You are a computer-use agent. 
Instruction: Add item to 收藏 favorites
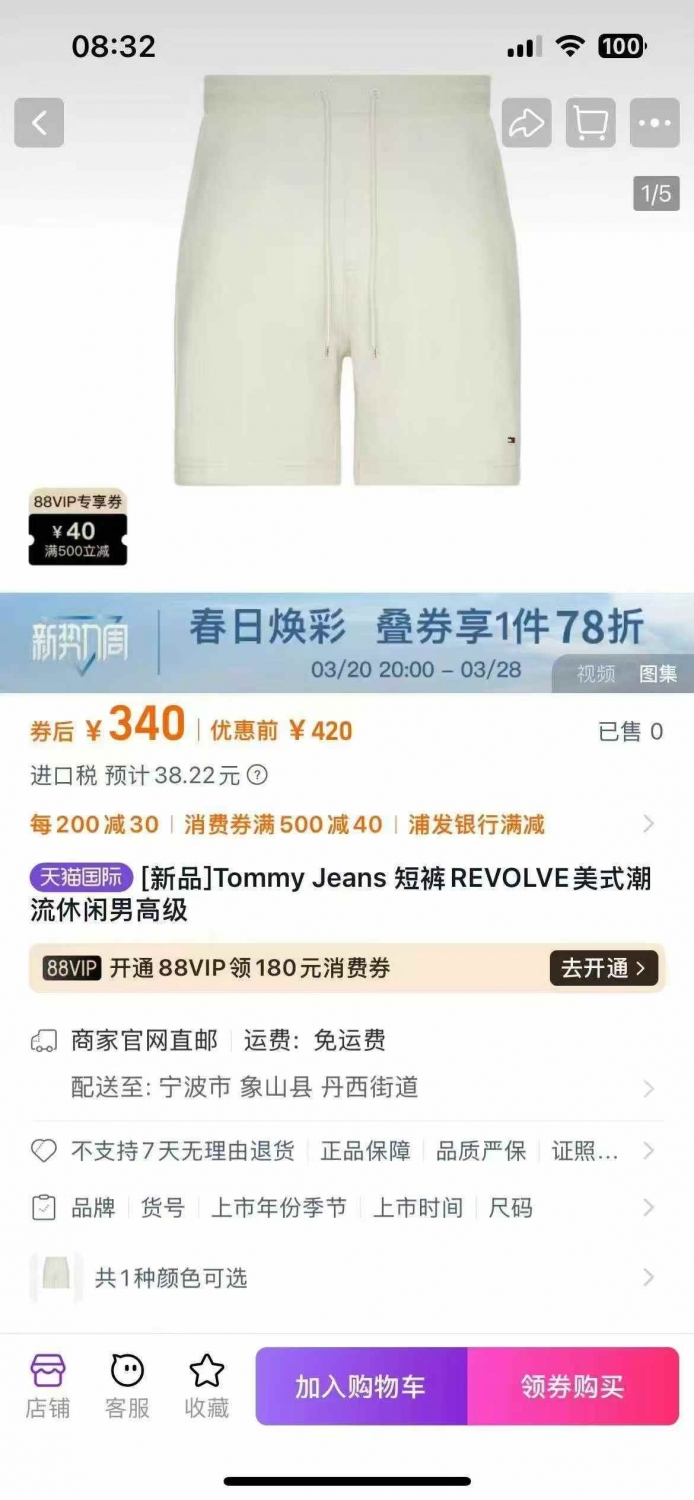[x=207, y=1387]
